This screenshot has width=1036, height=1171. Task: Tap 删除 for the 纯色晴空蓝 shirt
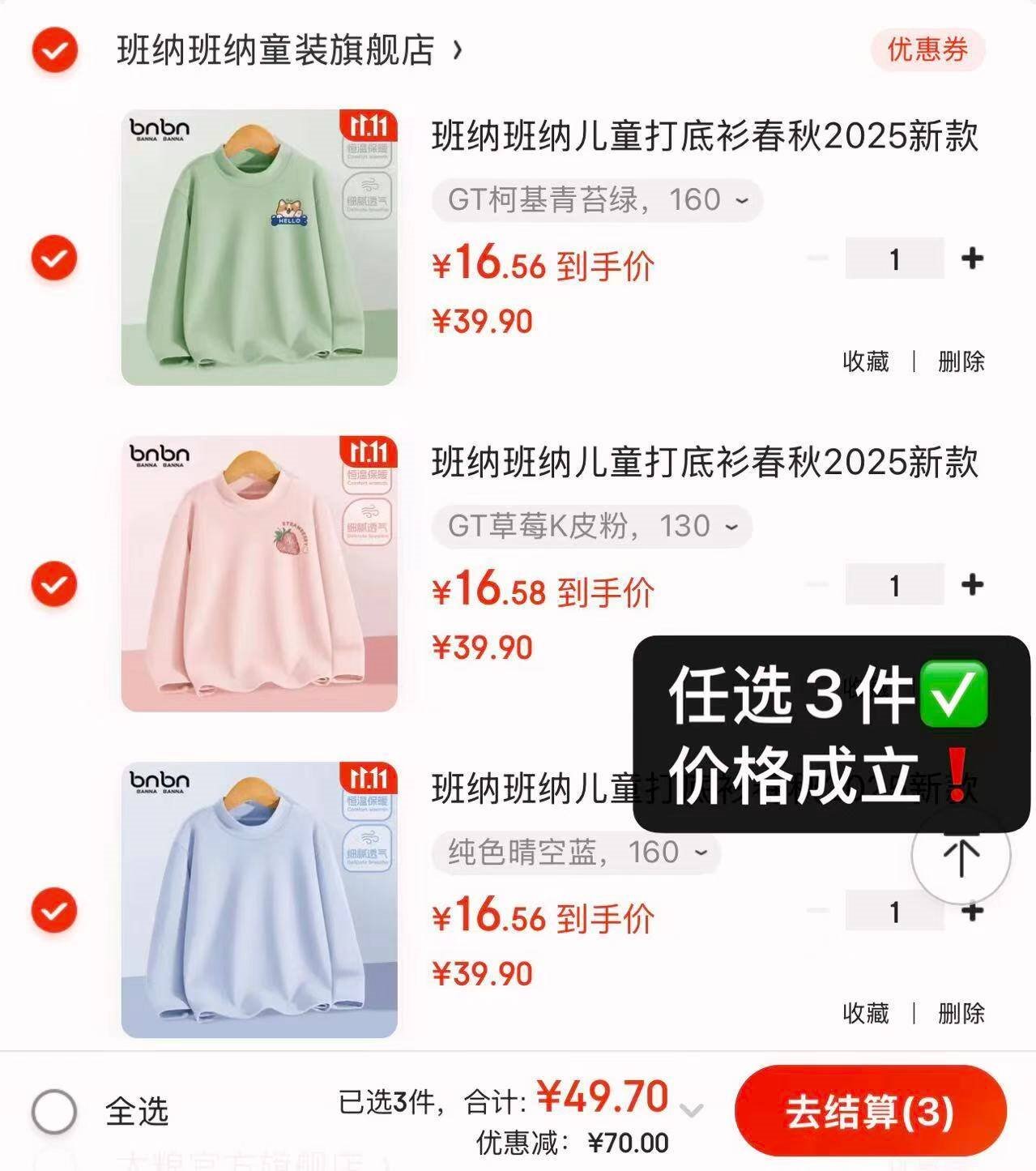pyautogui.click(x=961, y=1013)
